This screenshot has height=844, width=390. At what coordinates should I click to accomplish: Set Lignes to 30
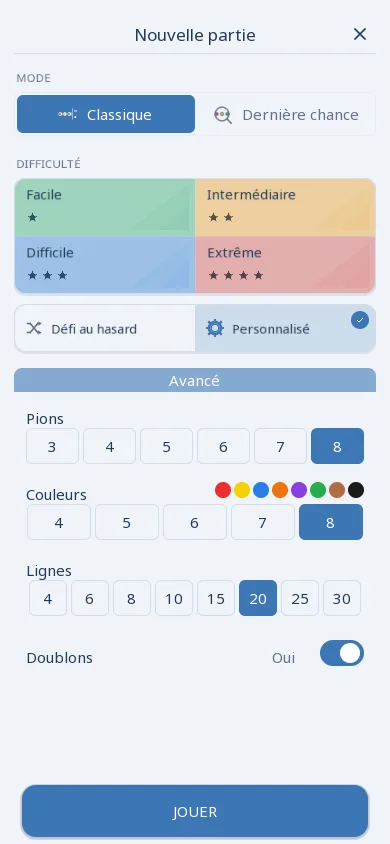coord(342,598)
